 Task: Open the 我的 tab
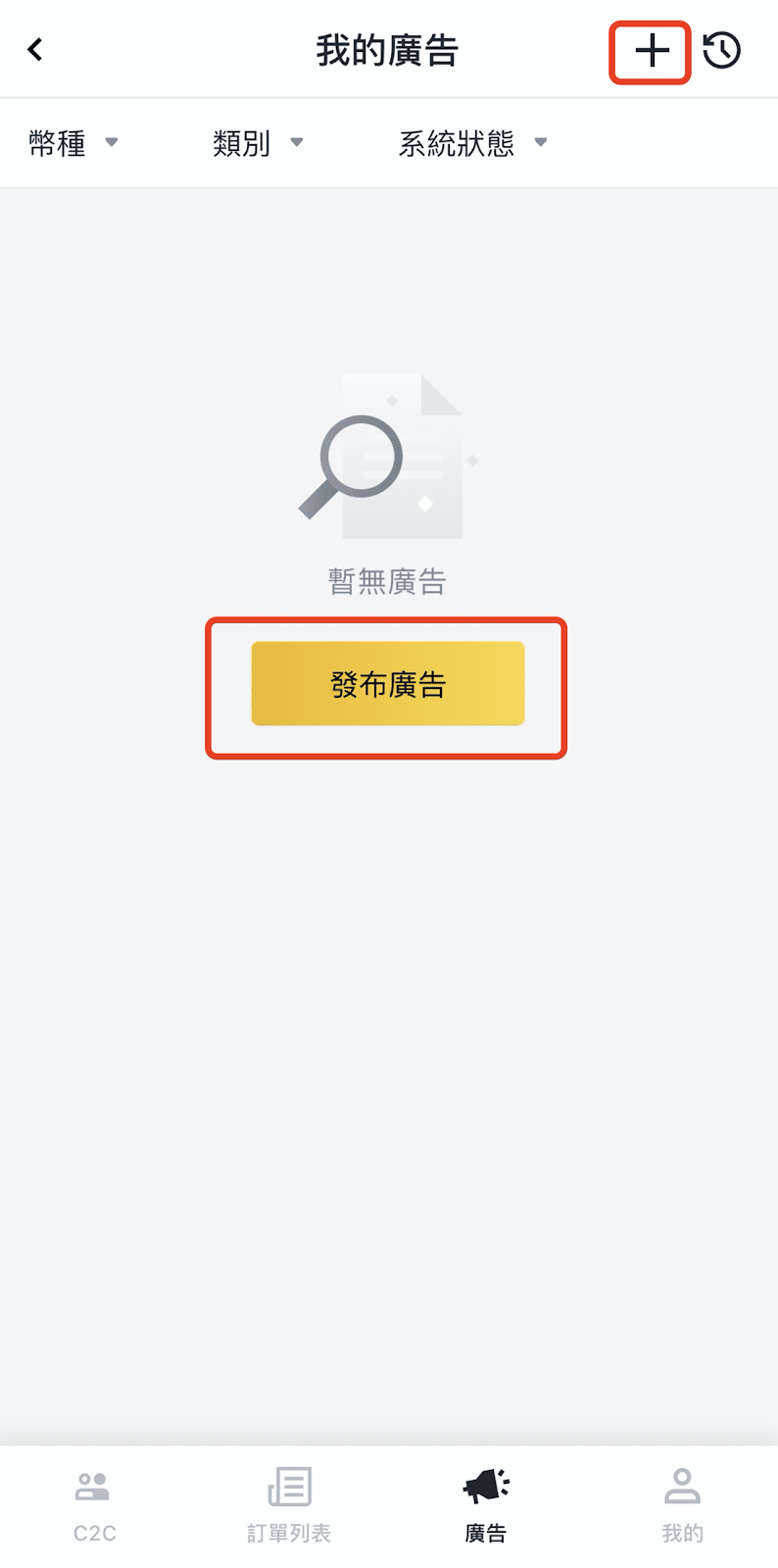pyautogui.click(x=682, y=1506)
